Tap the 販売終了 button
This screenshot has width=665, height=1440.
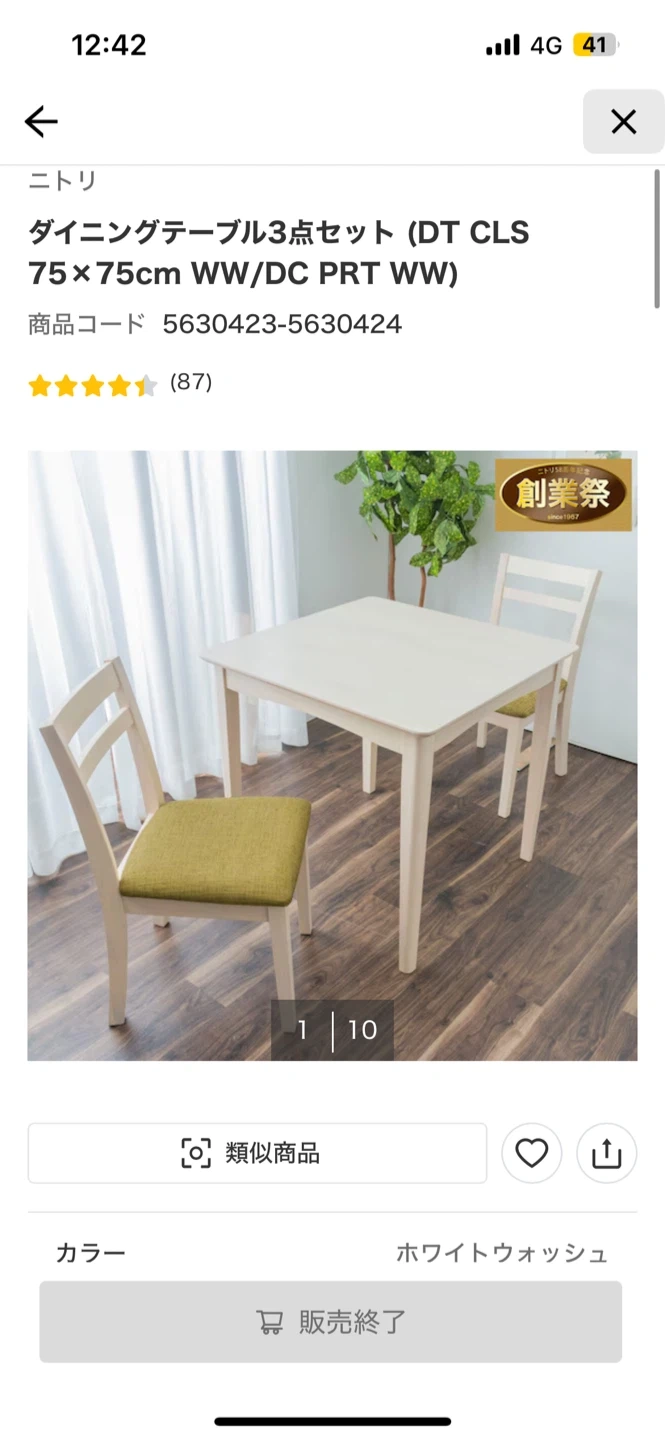(x=331, y=1322)
